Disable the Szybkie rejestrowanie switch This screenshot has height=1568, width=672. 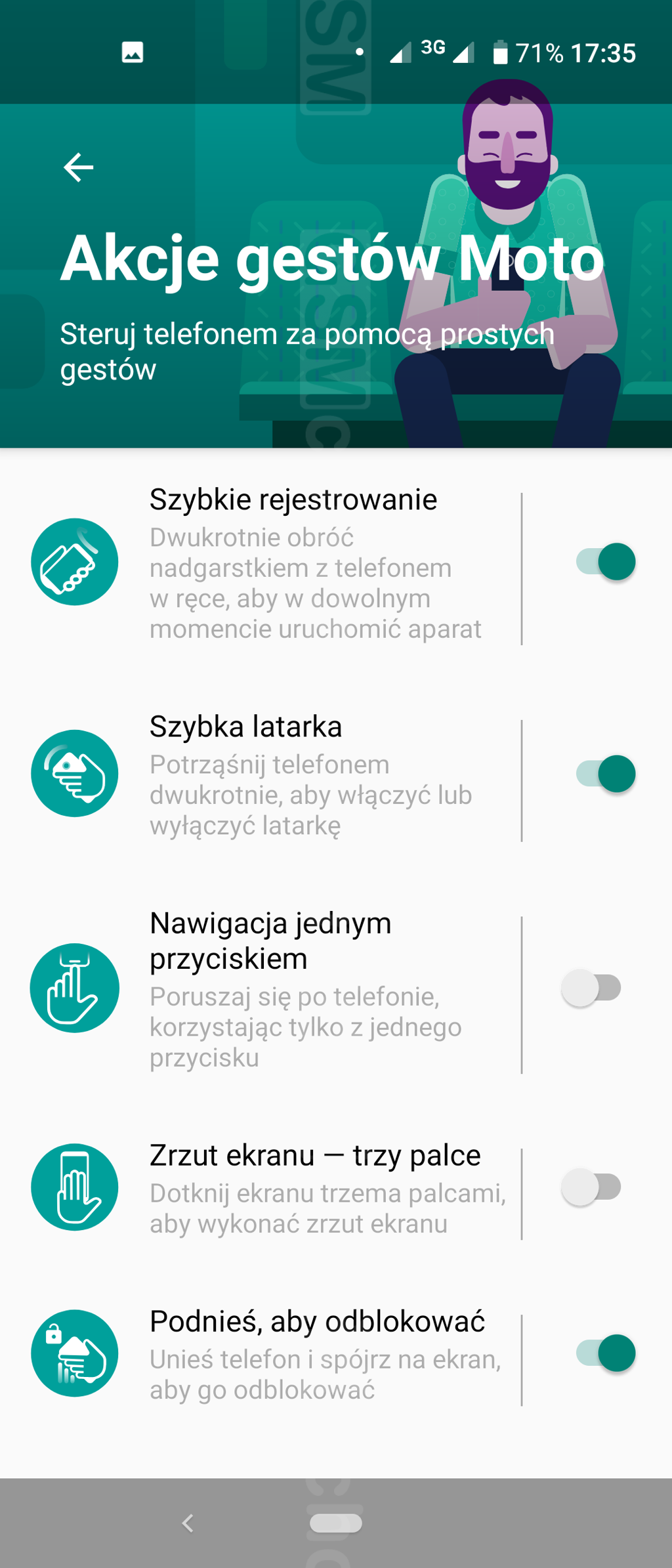pos(605,562)
